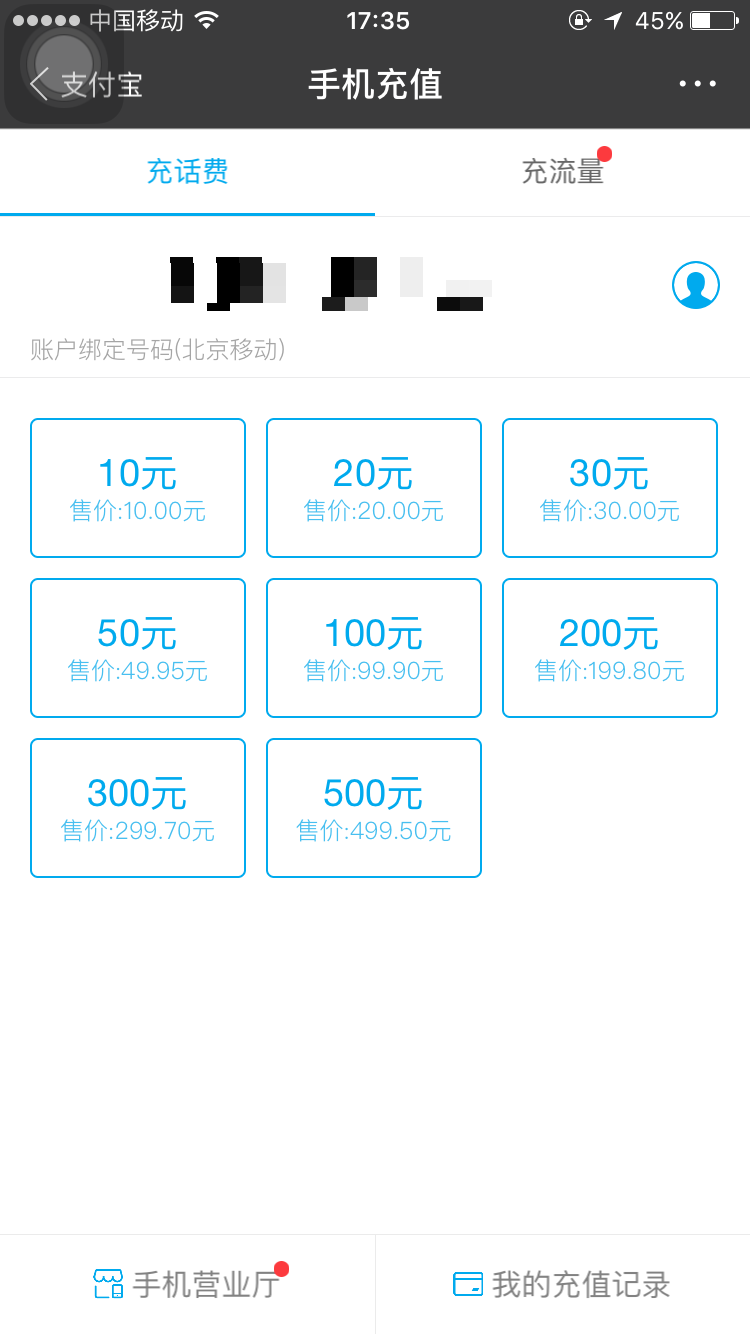The image size is (750, 1334).
Task: Open the contacts picker icon
Action: pyautogui.click(x=695, y=286)
